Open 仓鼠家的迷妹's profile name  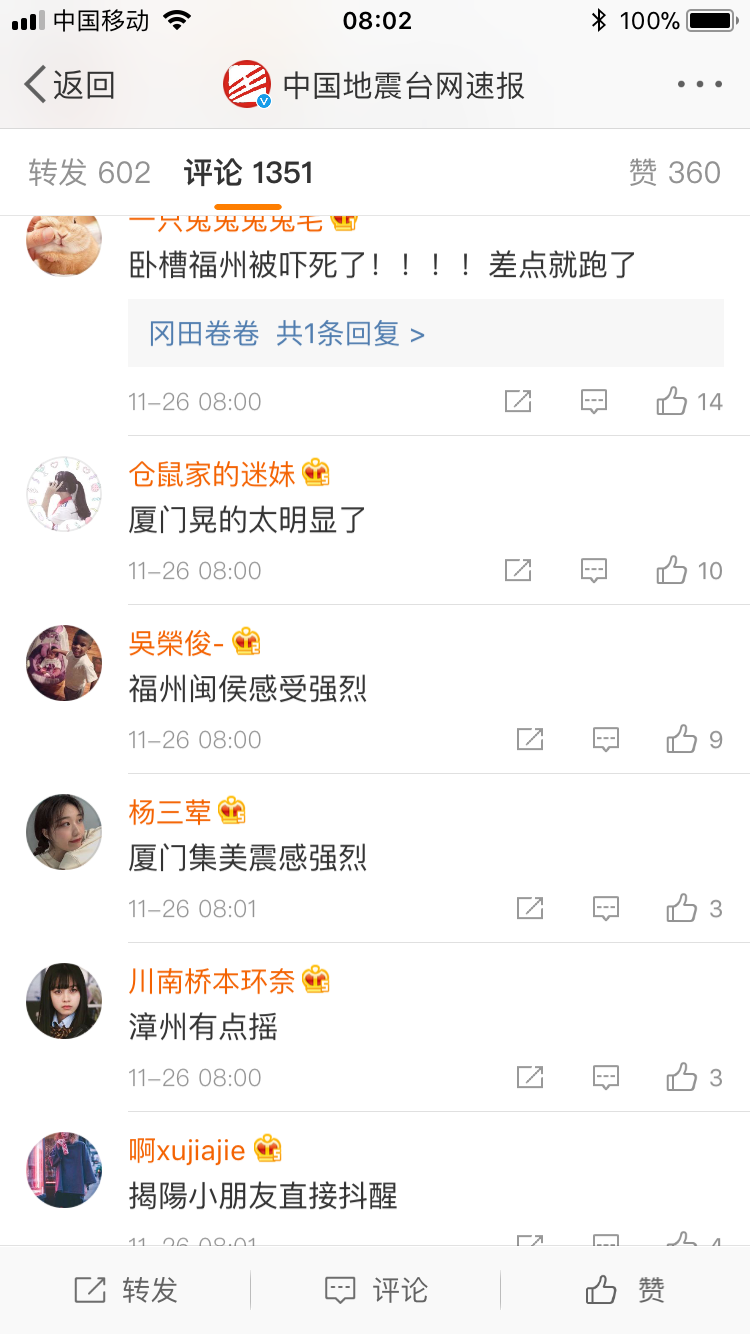212,474
